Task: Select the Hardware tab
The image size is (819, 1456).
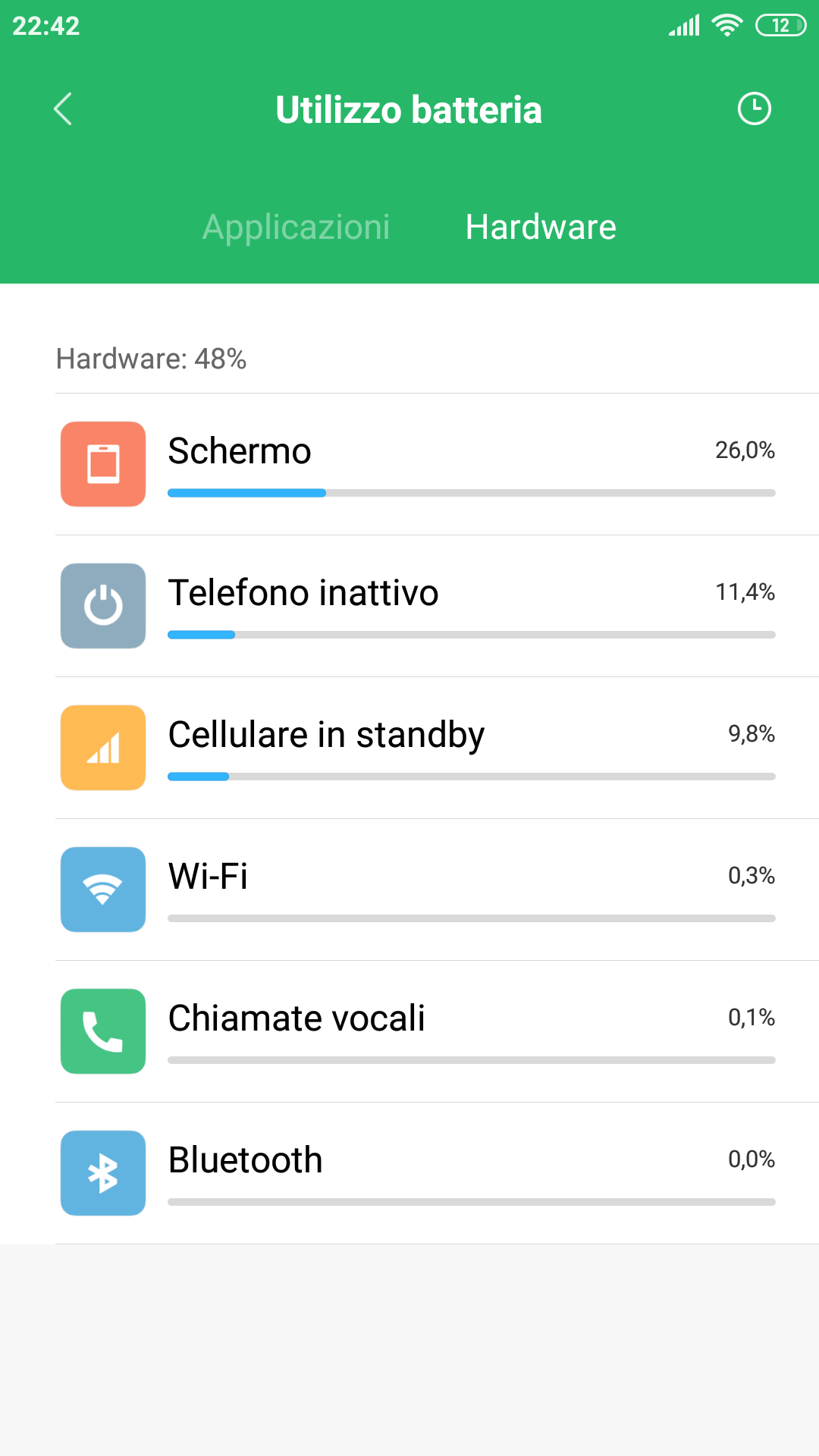Action: 541,227
